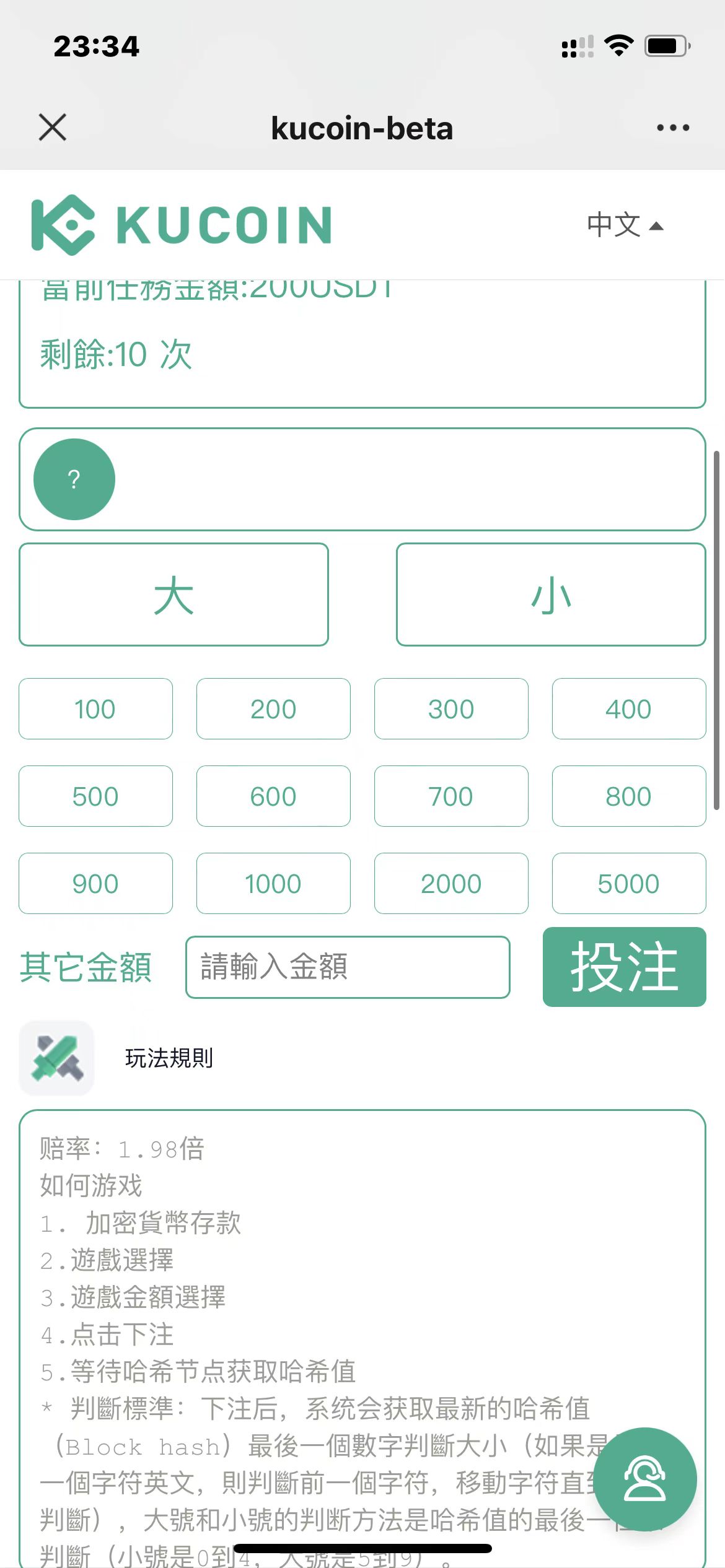Tap the 700 amount button
This screenshot has width=725, height=1568.
[451, 796]
